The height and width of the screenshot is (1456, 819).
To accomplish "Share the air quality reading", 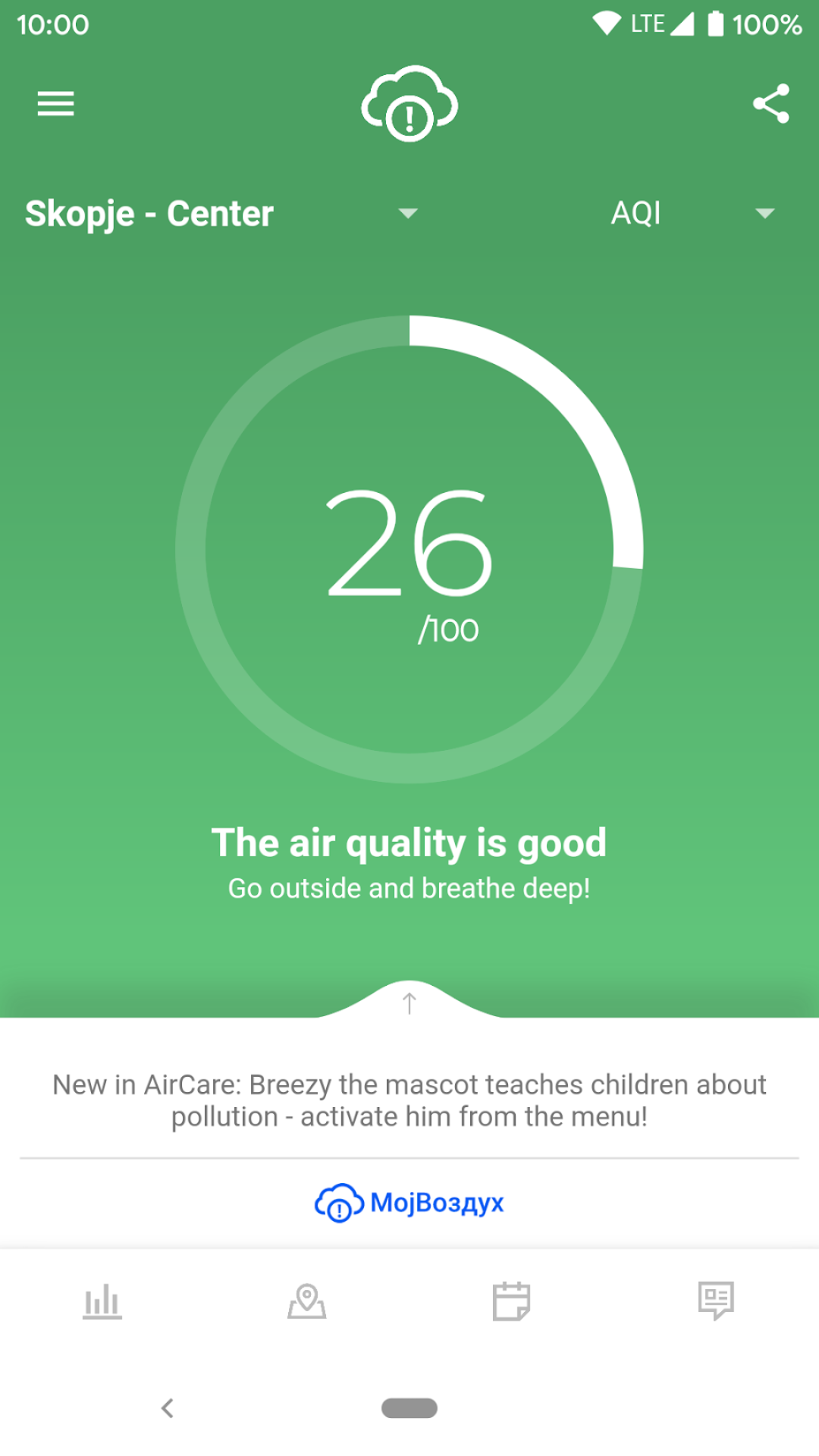I will click(771, 104).
